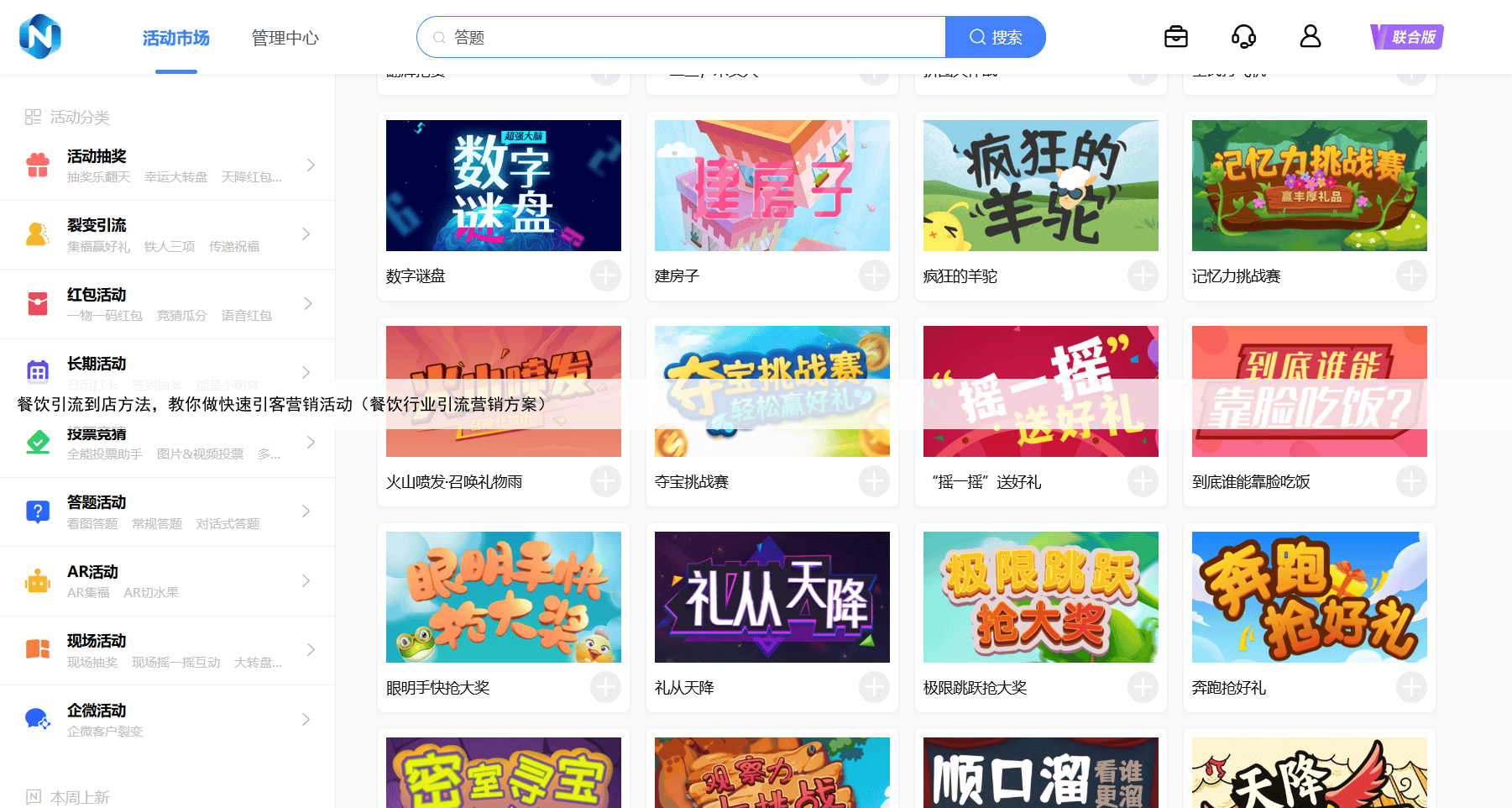Viewport: 1512px width, 808px height.
Task: Open the briefcase icon in header
Action: (1175, 37)
